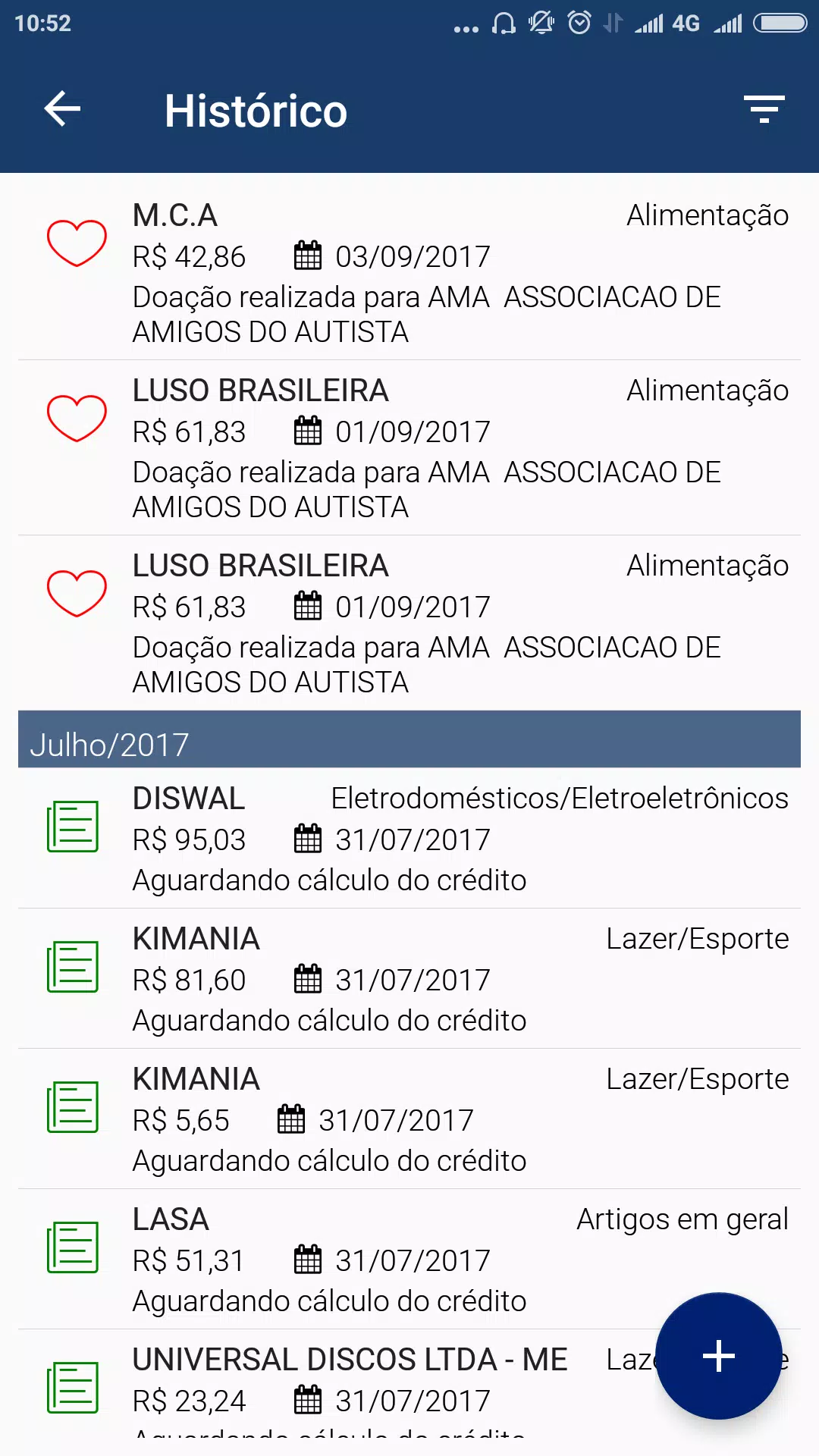This screenshot has width=819, height=1456.
Task: Unfavorite the M.C.A donation heart
Action: point(76,243)
